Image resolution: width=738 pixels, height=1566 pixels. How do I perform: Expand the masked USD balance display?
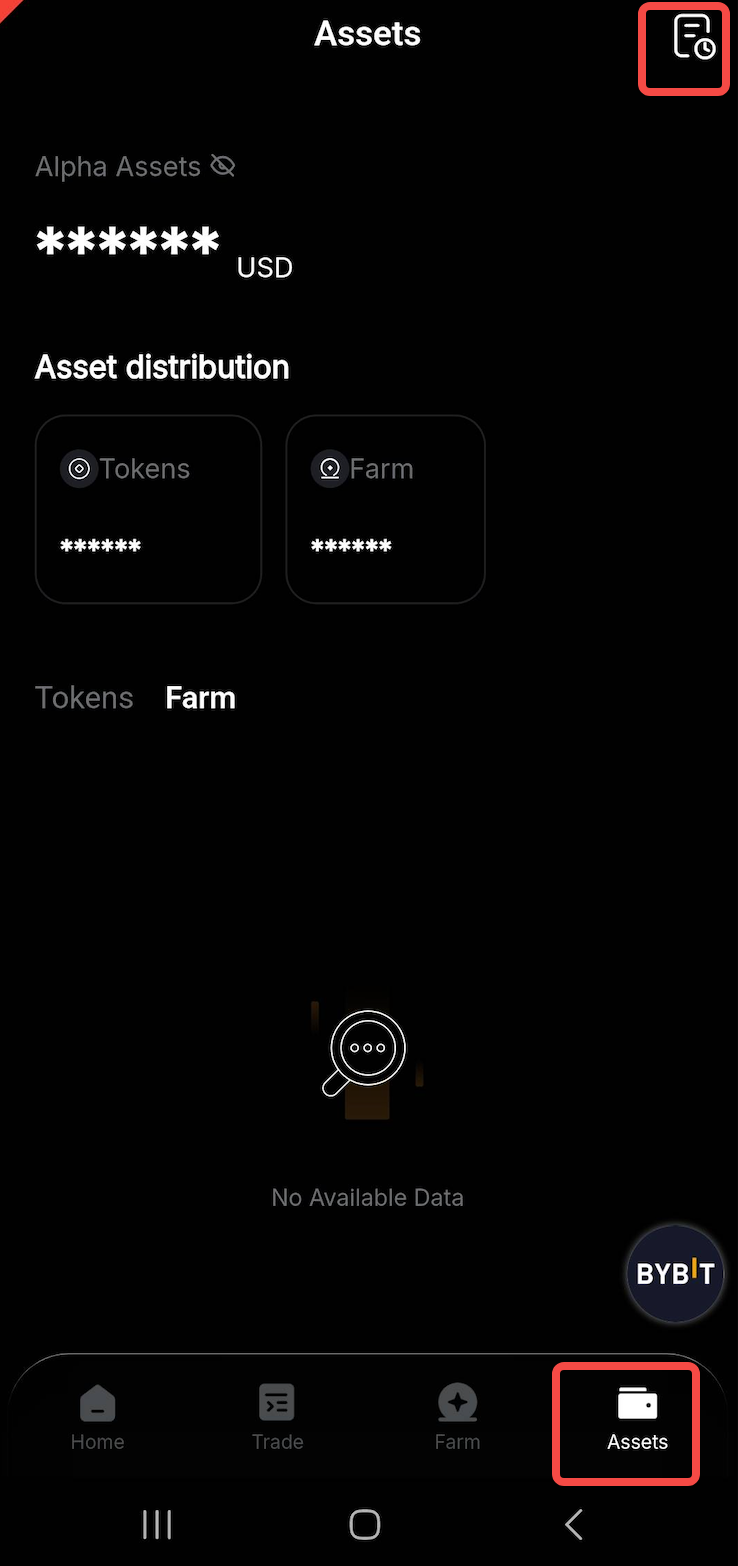pyautogui.click(x=127, y=240)
